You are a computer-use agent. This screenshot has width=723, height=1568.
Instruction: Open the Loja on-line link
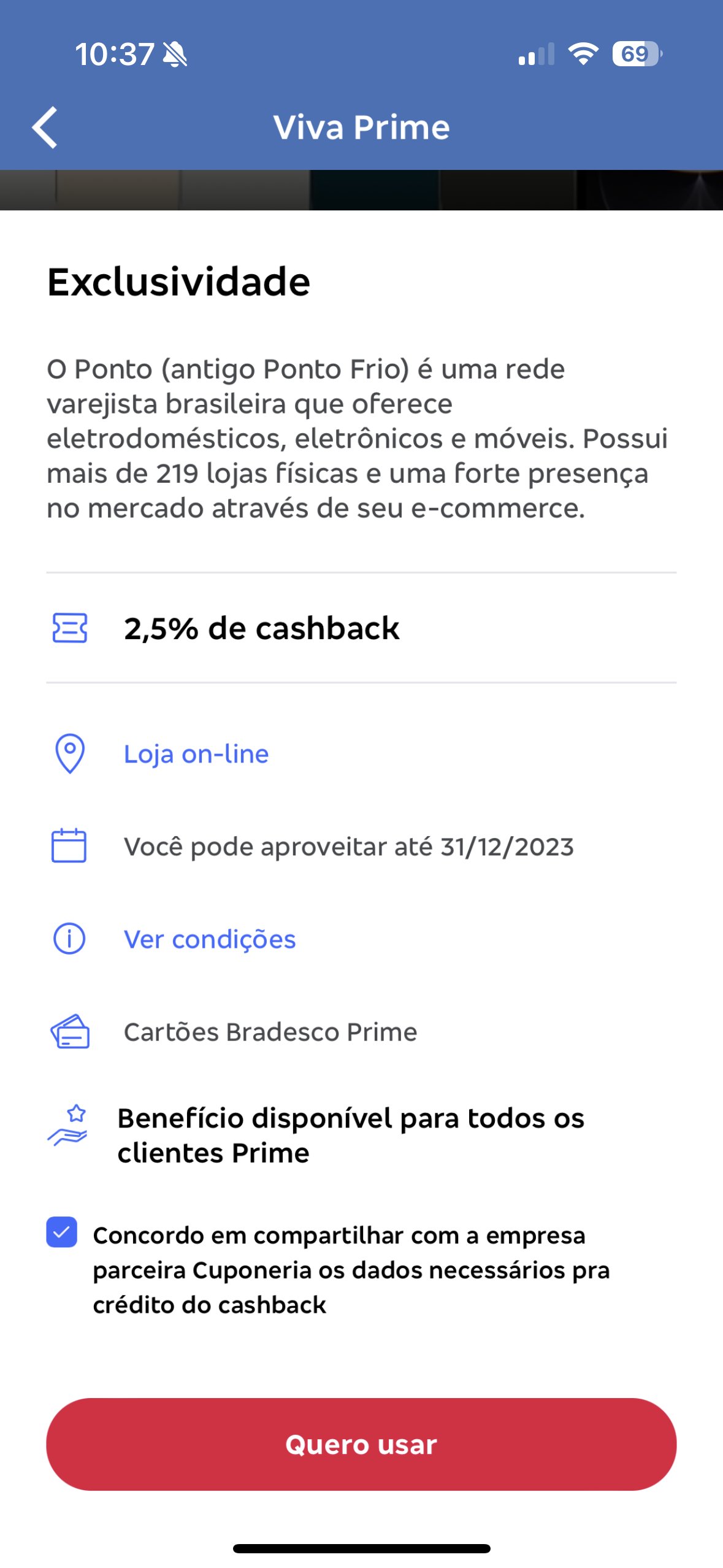[x=196, y=753]
